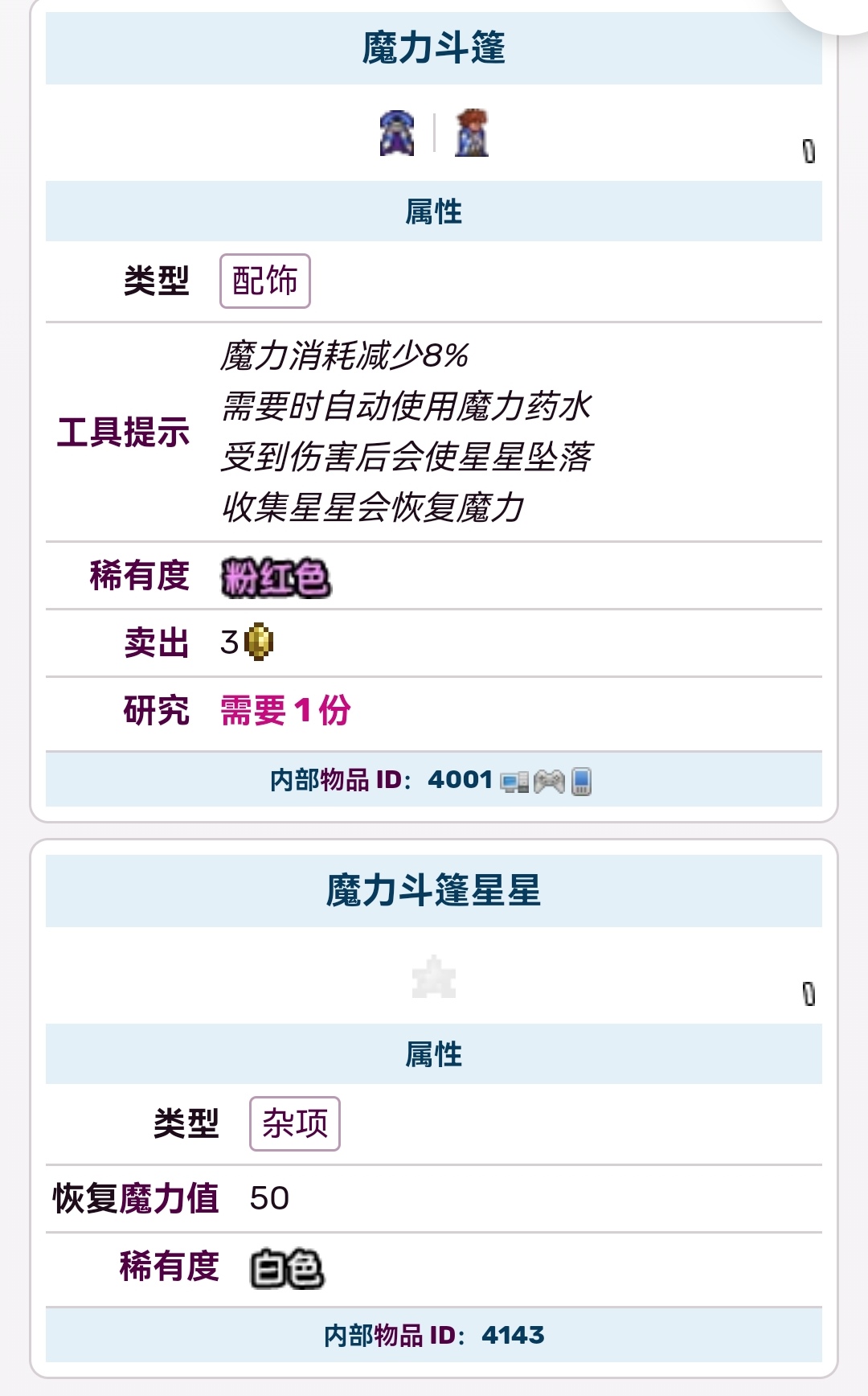This screenshot has height=1396, width=868.
Task: Tap the gold coin icon in 卖出 row
Action: 259,642
